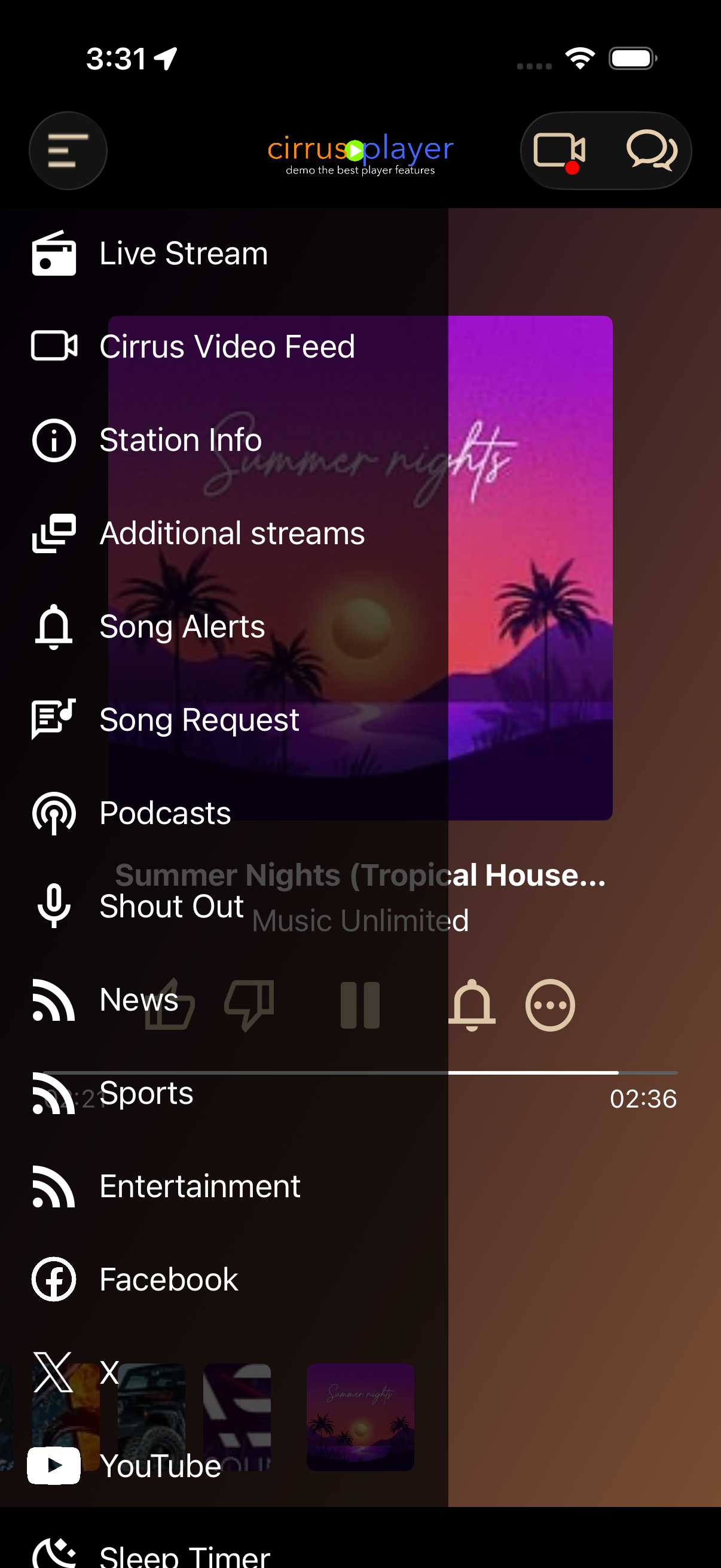Open the Sports section

pyautogui.click(x=146, y=1093)
